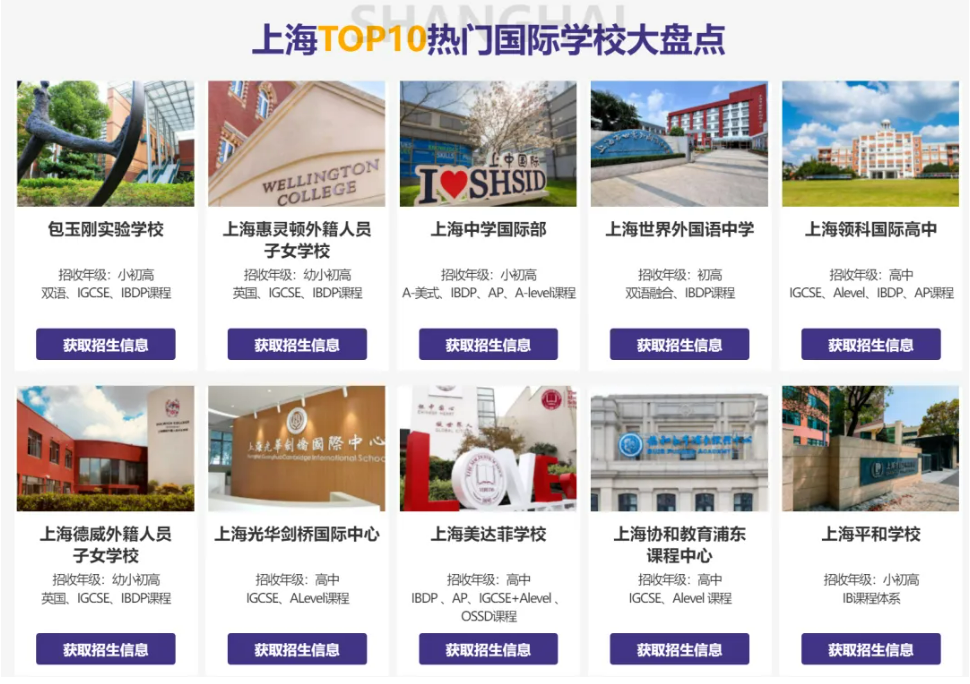
Task: Tap 获取招生信息 for 上海领科国际高中
Action: [x=870, y=345]
